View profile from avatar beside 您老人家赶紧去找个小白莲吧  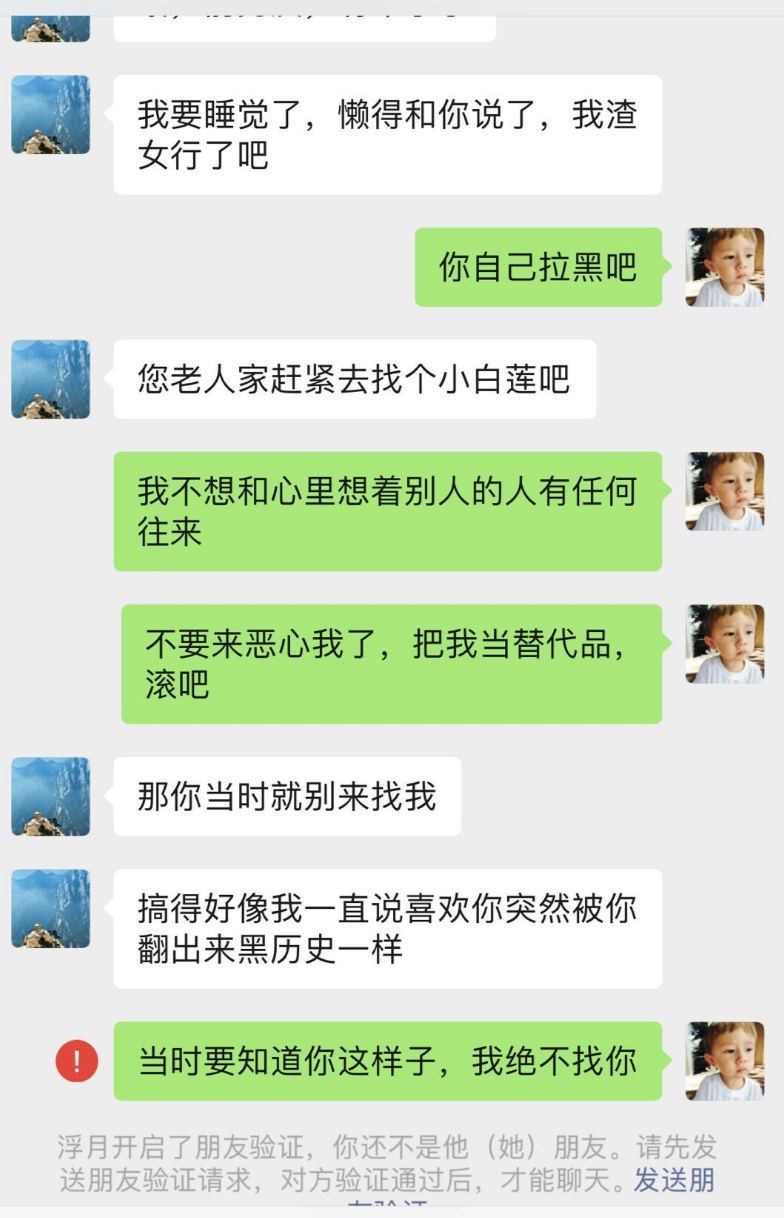(x=51, y=379)
